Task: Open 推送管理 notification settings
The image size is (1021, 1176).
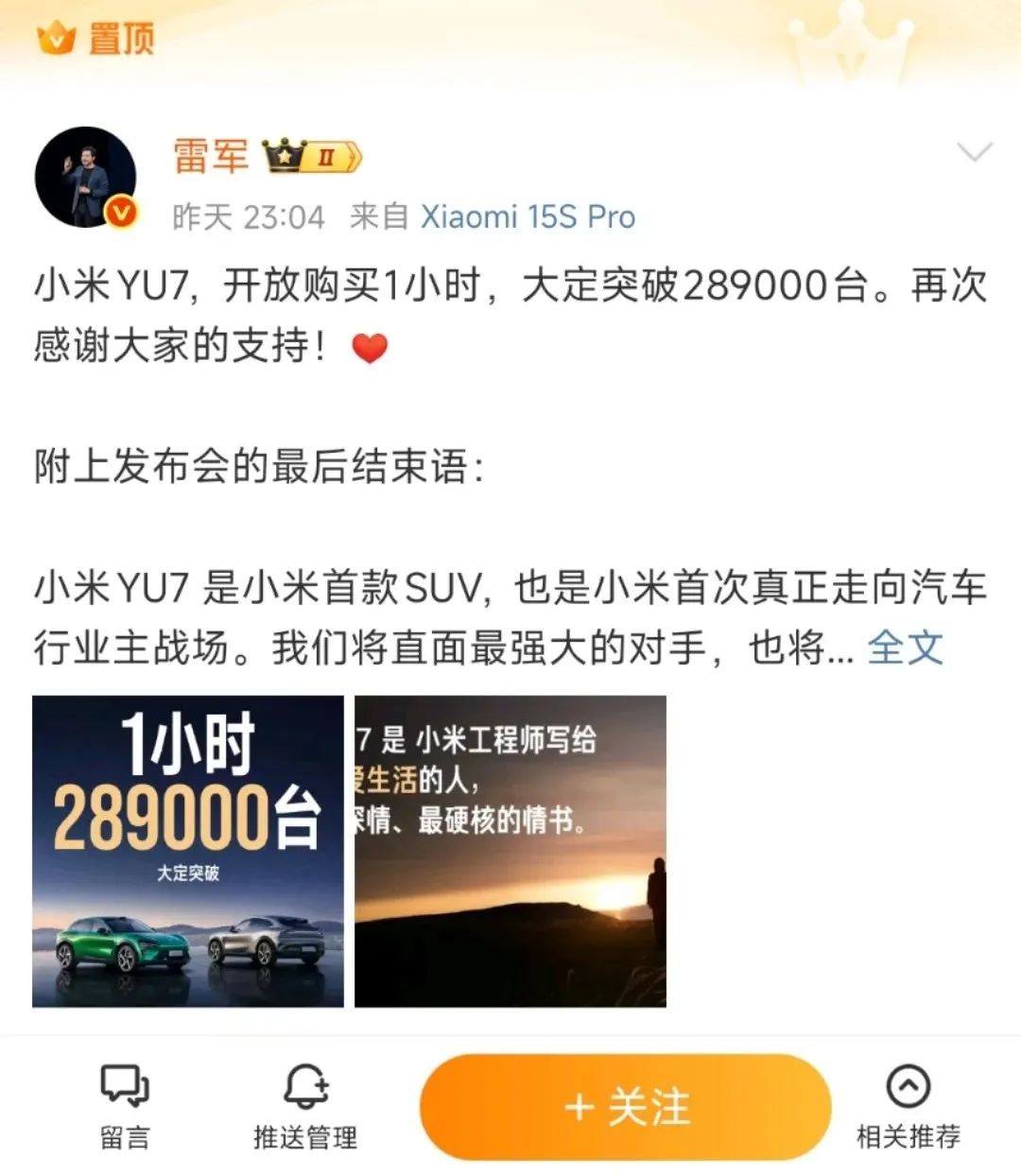Action: pyautogui.click(x=305, y=1106)
